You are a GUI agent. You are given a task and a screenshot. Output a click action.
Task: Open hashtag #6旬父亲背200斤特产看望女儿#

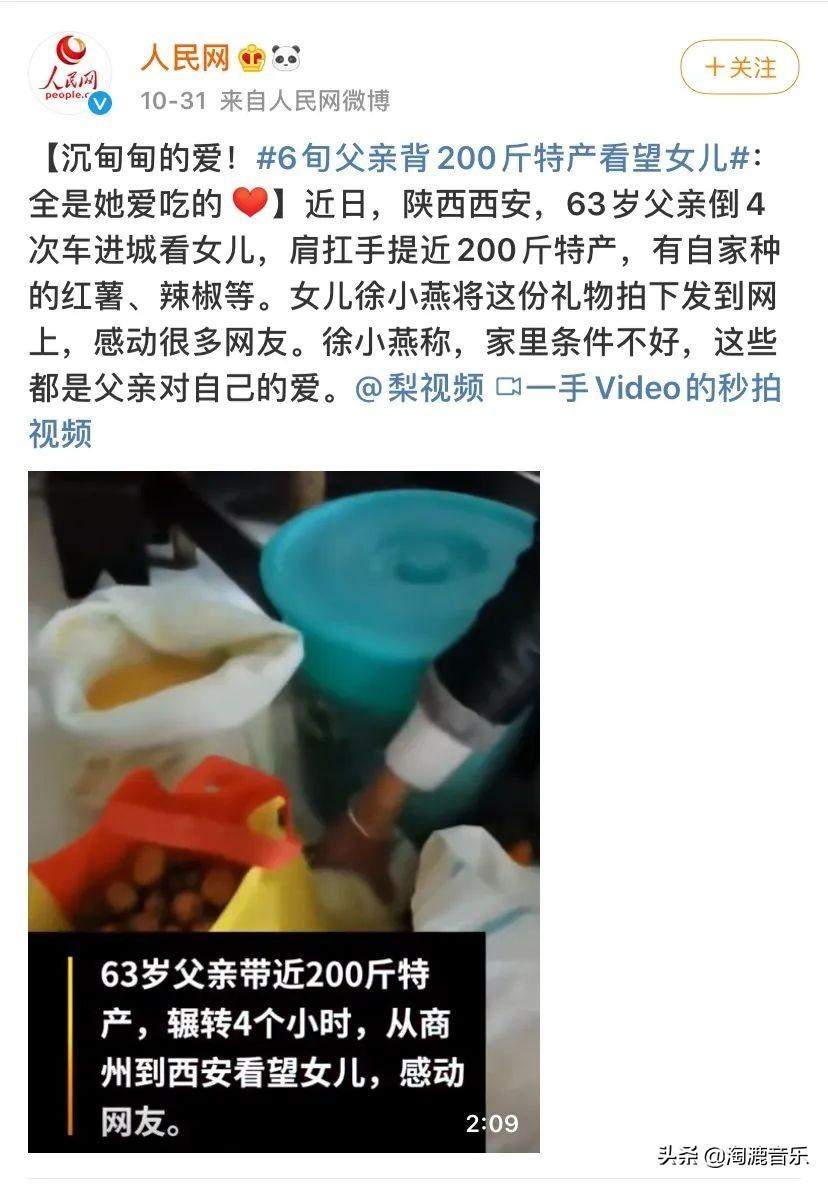(x=503, y=158)
